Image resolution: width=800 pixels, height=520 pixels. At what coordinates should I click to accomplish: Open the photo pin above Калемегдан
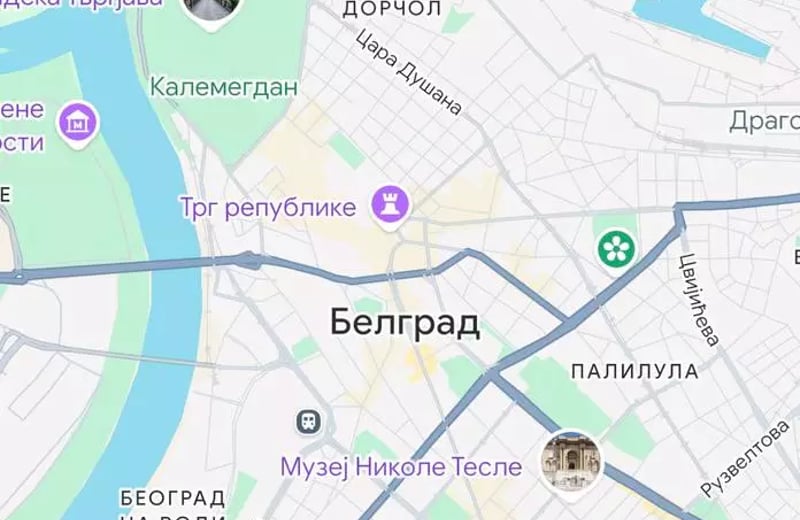pyautogui.click(x=212, y=8)
